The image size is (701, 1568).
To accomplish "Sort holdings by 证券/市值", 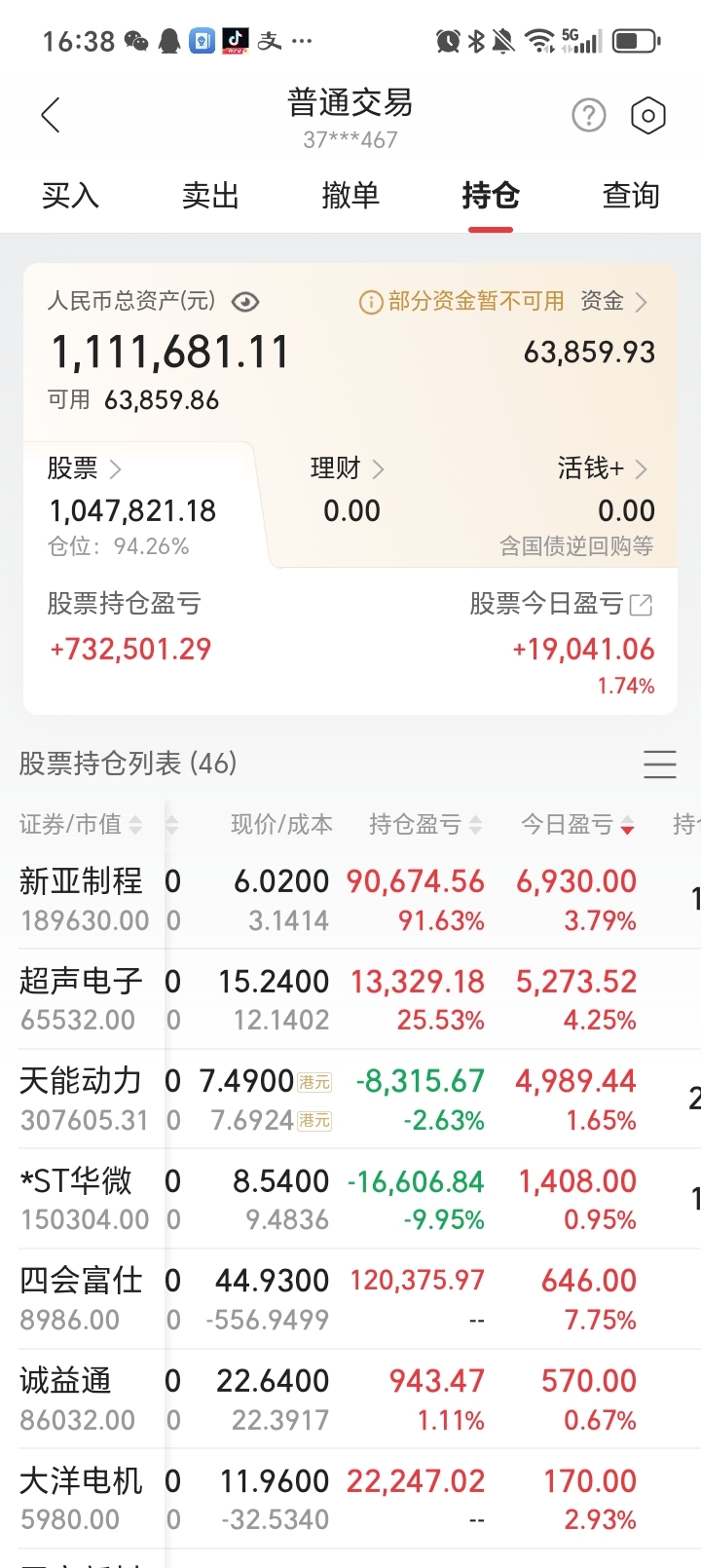I will [81, 825].
